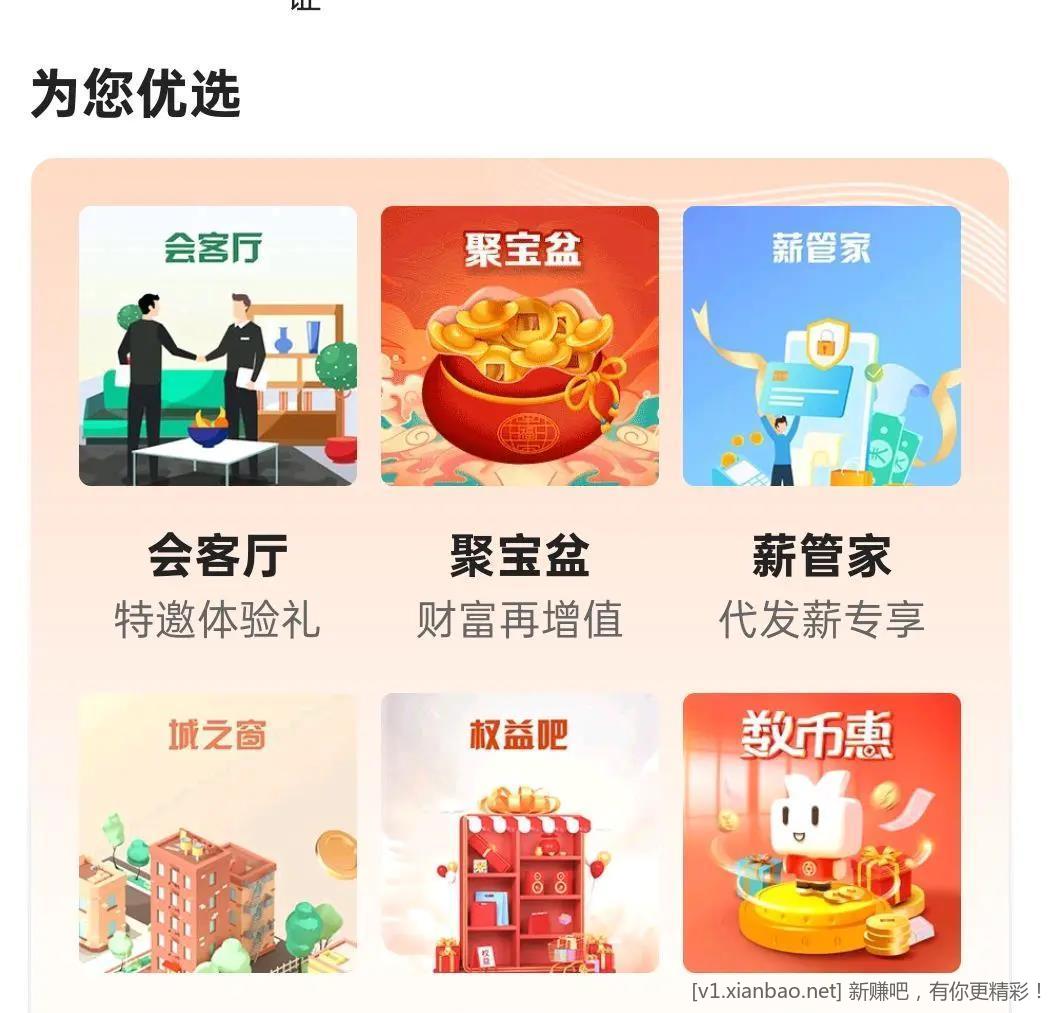Open the 会客厅 tile

[x=218, y=346]
